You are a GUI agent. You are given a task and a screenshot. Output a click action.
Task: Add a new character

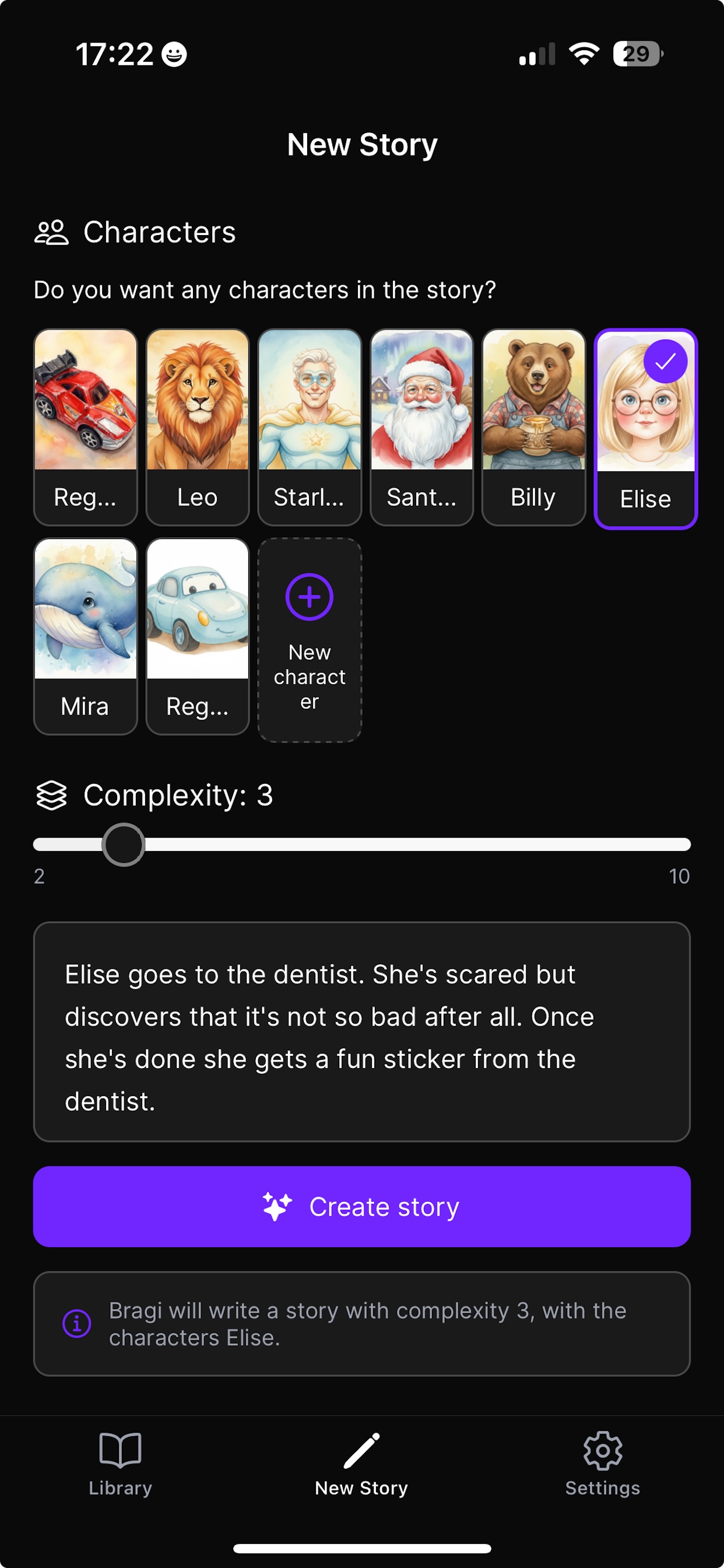point(309,639)
